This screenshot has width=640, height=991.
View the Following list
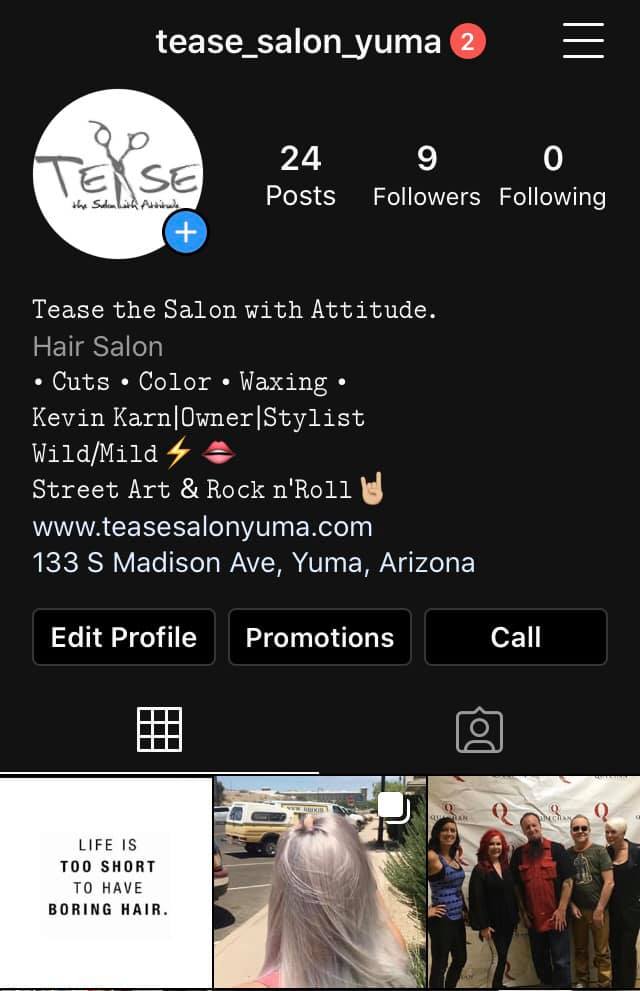click(x=552, y=176)
